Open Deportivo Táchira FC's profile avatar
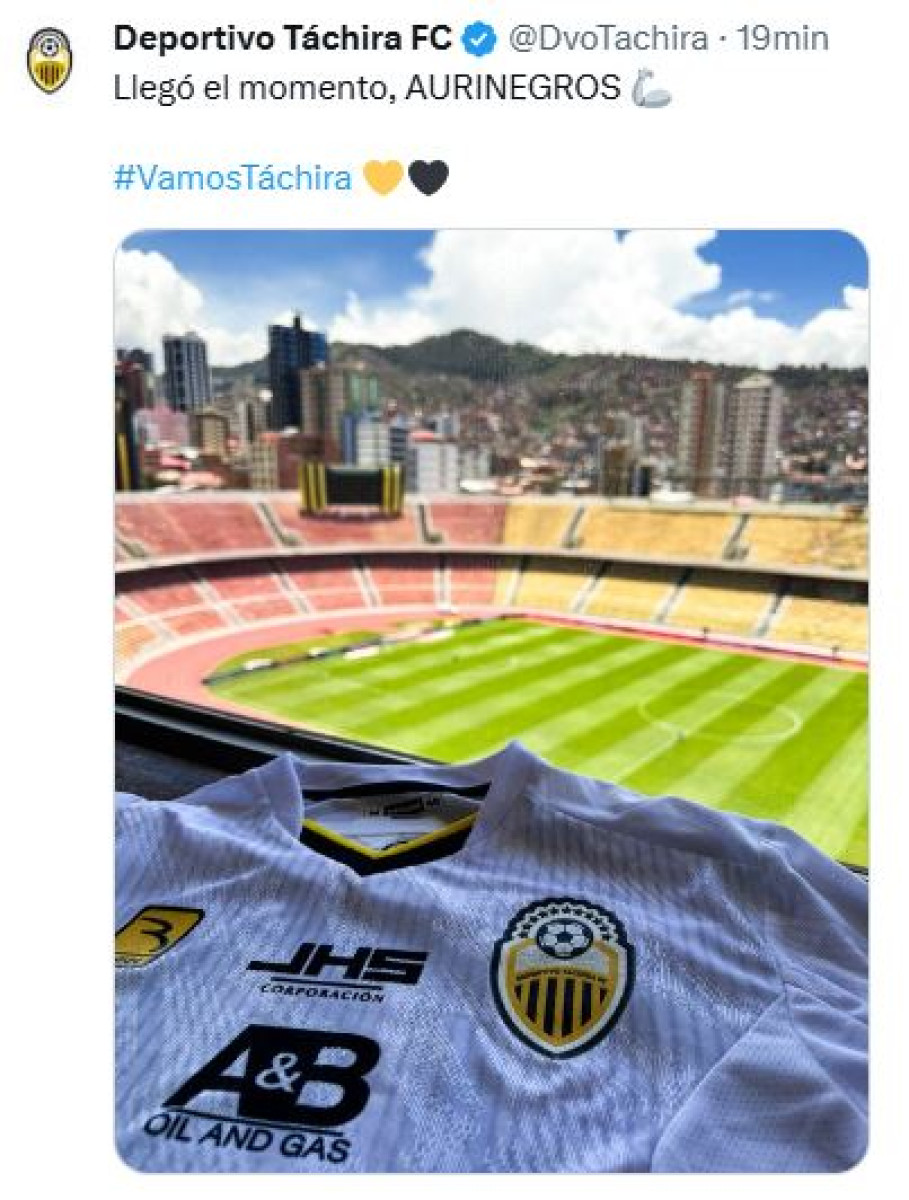 [x=49, y=61]
